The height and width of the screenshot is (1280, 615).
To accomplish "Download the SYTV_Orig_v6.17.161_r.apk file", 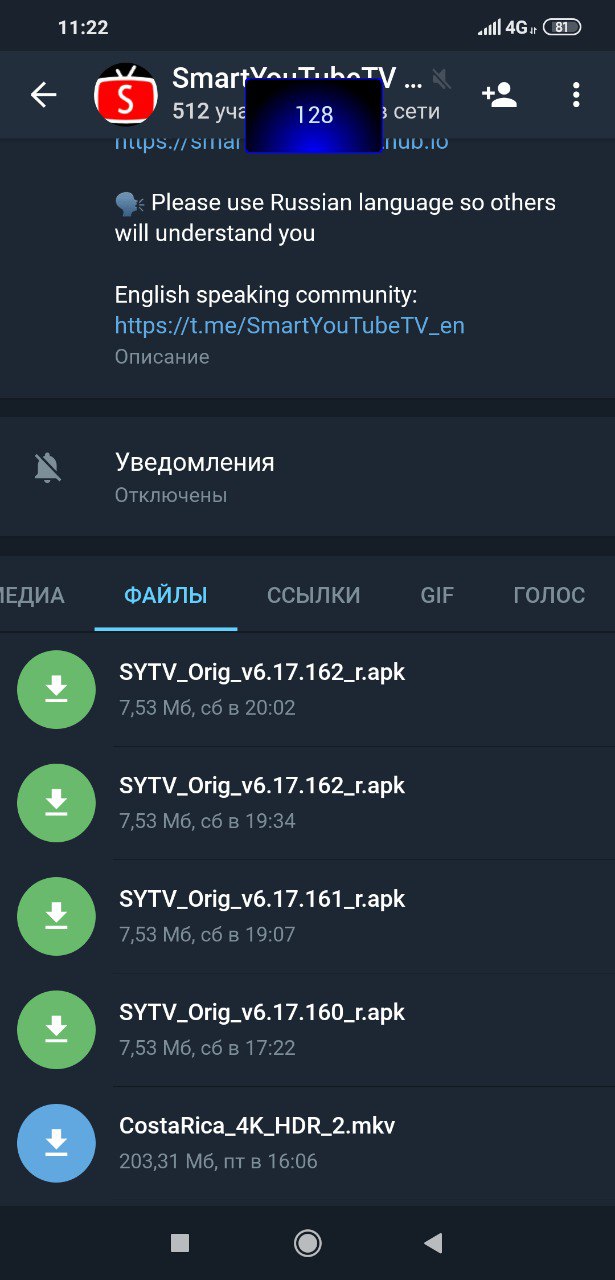I will pos(57,916).
